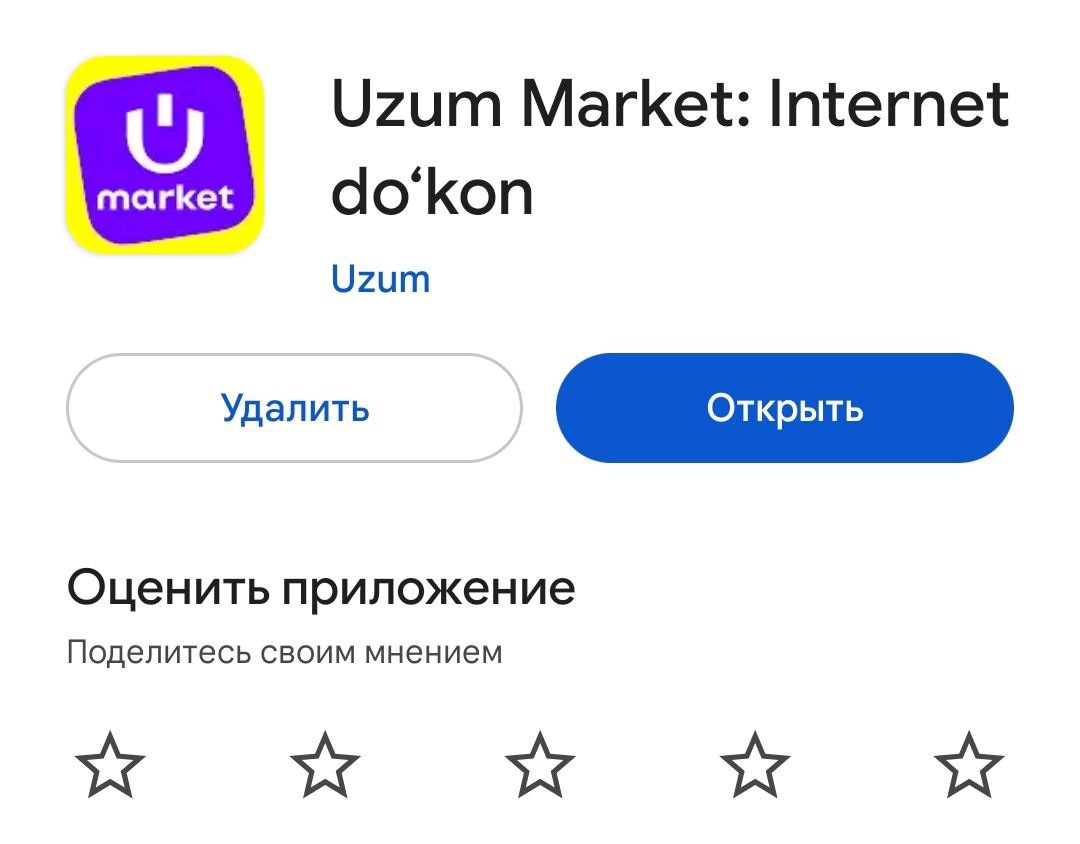This screenshot has height=844, width=1080.
Task: Rate the app two stars
Action: [325, 763]
